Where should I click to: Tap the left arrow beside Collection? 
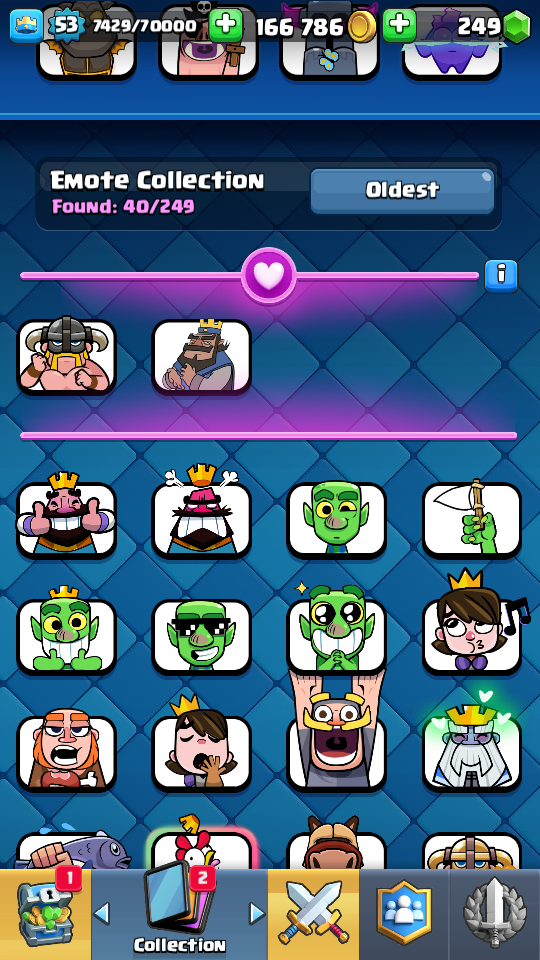tap(102, 913)
